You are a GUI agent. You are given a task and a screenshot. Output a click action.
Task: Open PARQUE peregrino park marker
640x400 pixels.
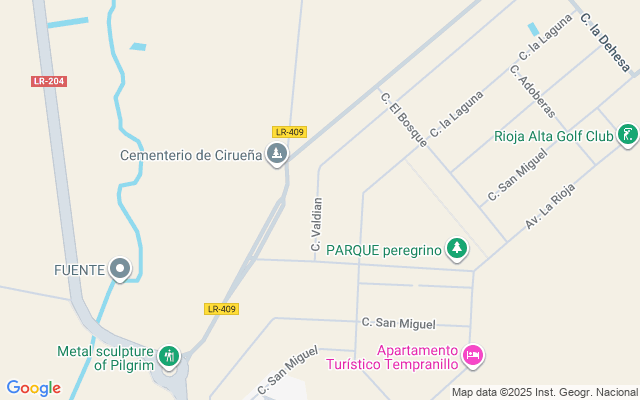(457, 248)
